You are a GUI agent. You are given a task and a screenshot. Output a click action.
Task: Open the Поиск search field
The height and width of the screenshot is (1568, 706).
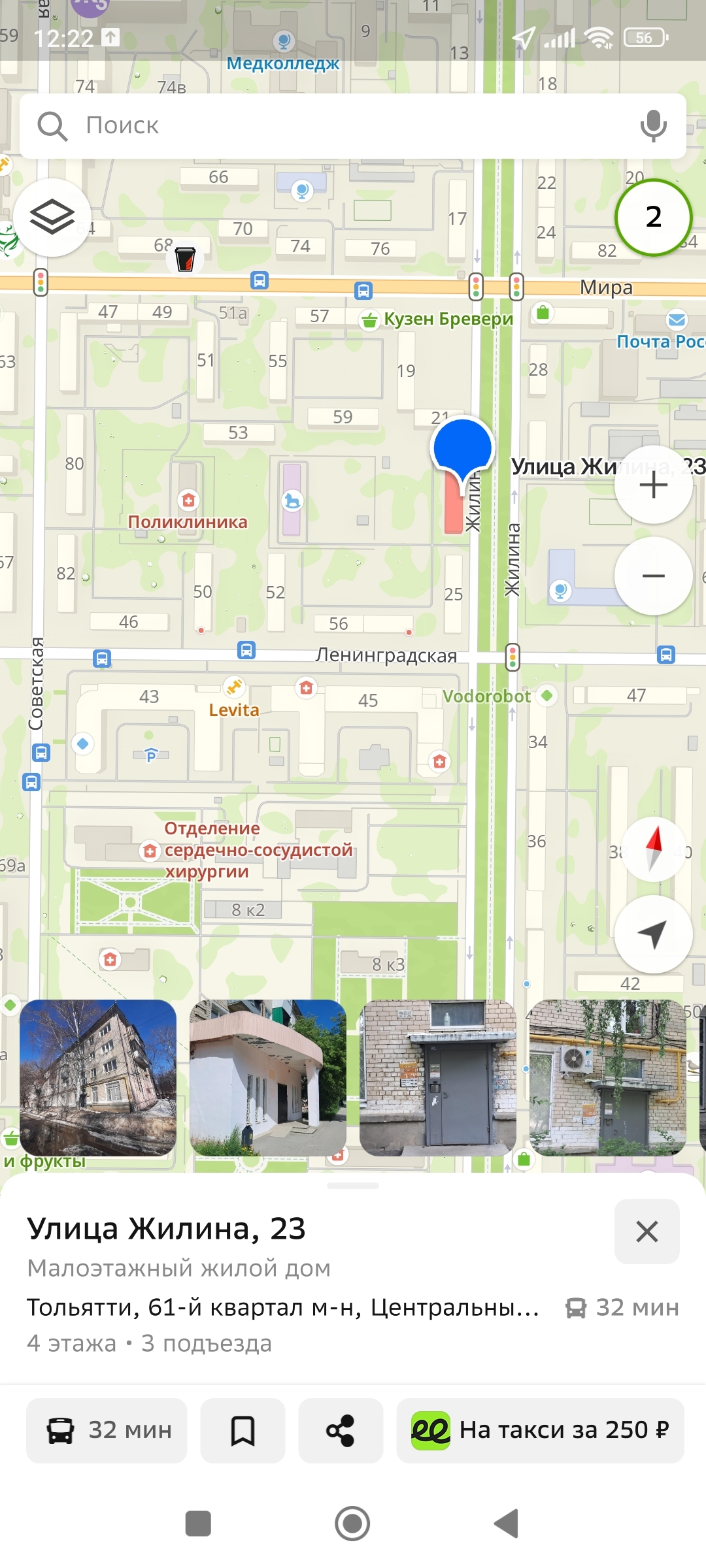[353, 125]
